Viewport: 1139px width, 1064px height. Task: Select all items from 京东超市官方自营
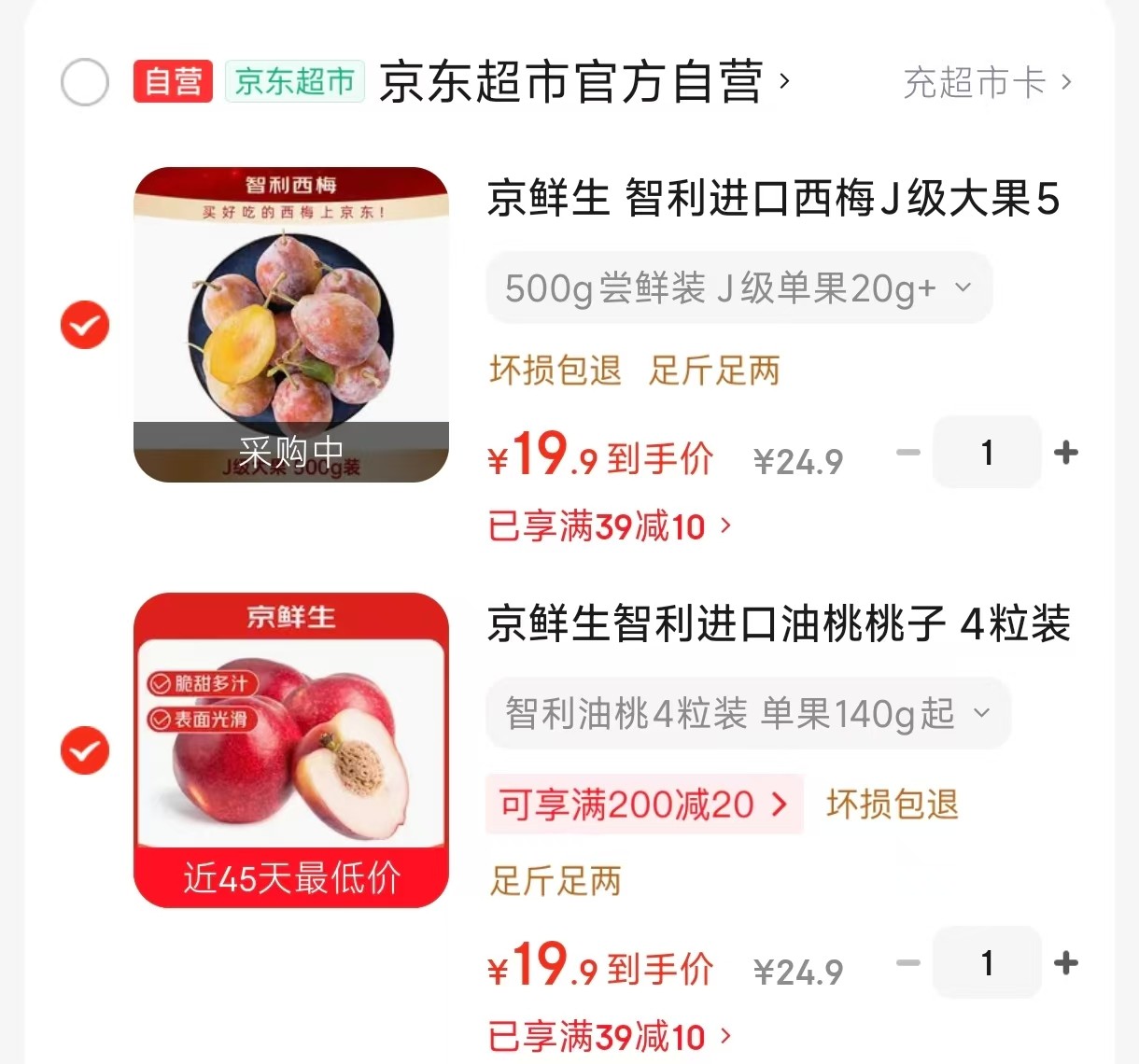[x=85, y=82]
